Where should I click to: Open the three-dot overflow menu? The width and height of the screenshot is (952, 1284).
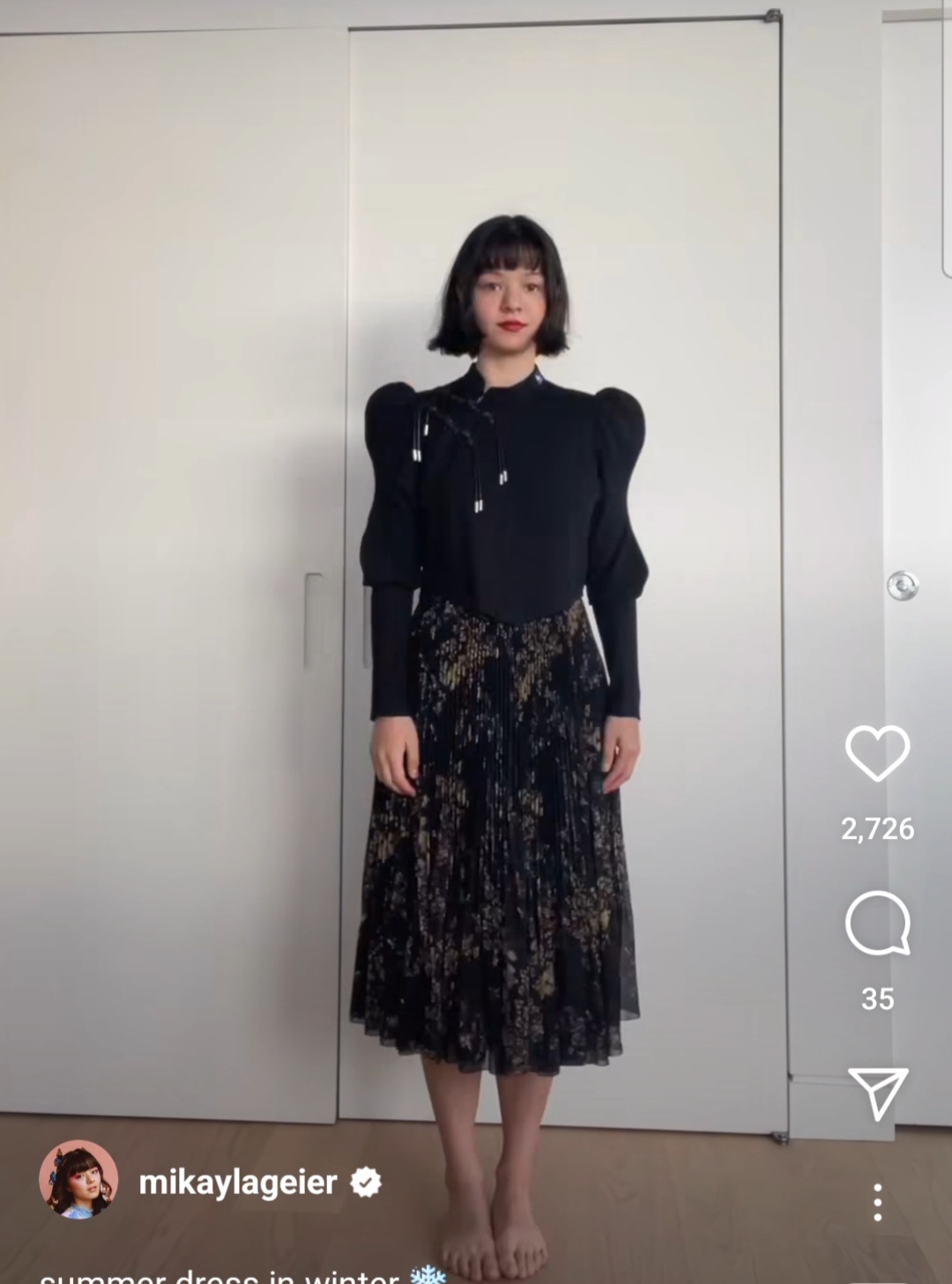877,1203
